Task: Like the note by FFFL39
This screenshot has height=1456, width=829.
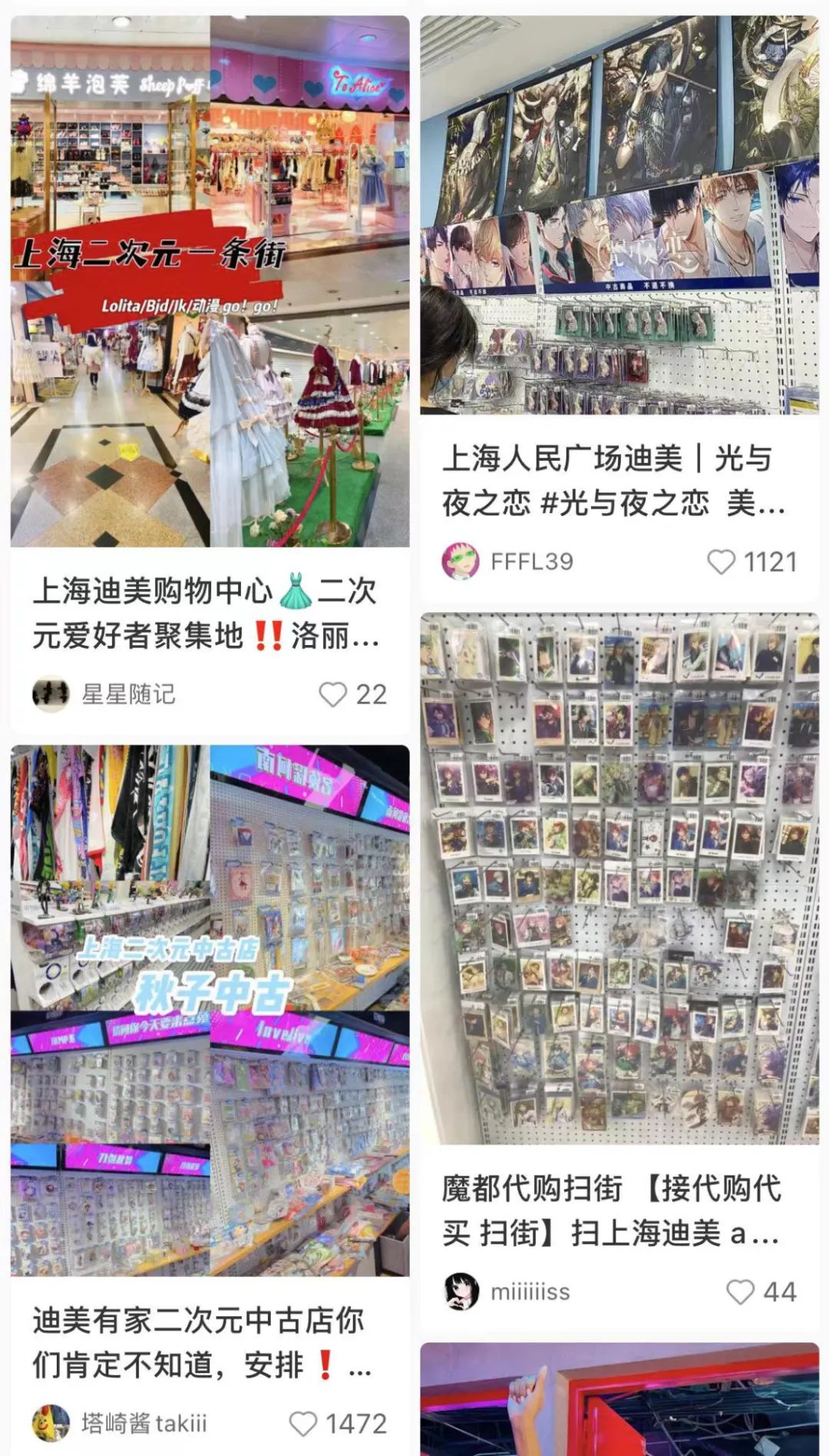Action: (x=721, y=561)
